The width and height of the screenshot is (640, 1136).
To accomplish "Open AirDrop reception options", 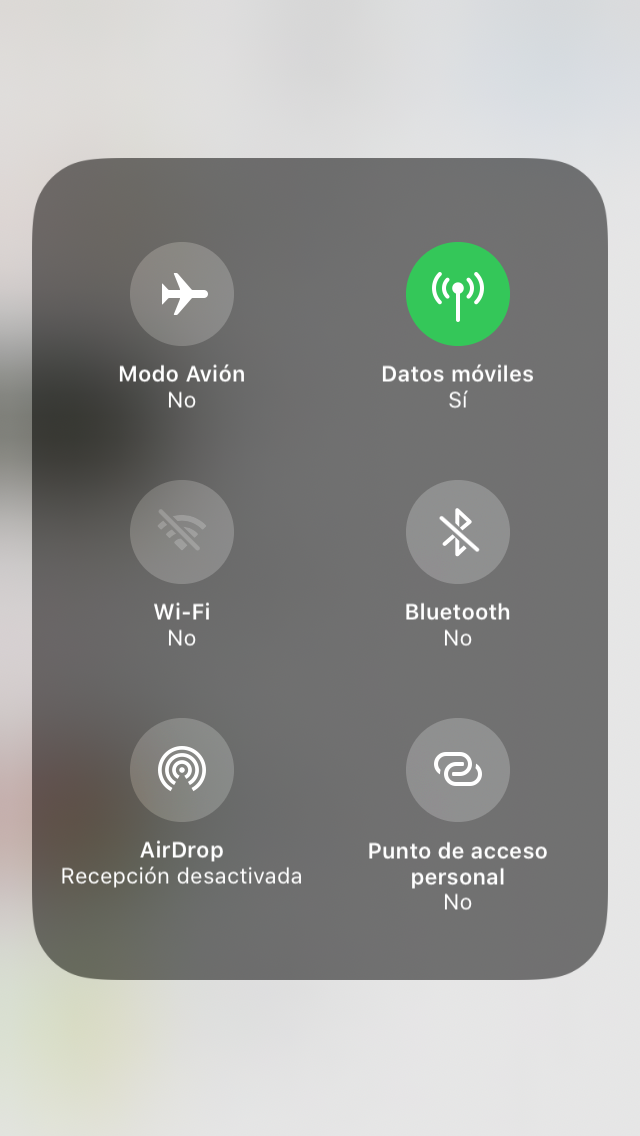I will [x=182, y=770].
